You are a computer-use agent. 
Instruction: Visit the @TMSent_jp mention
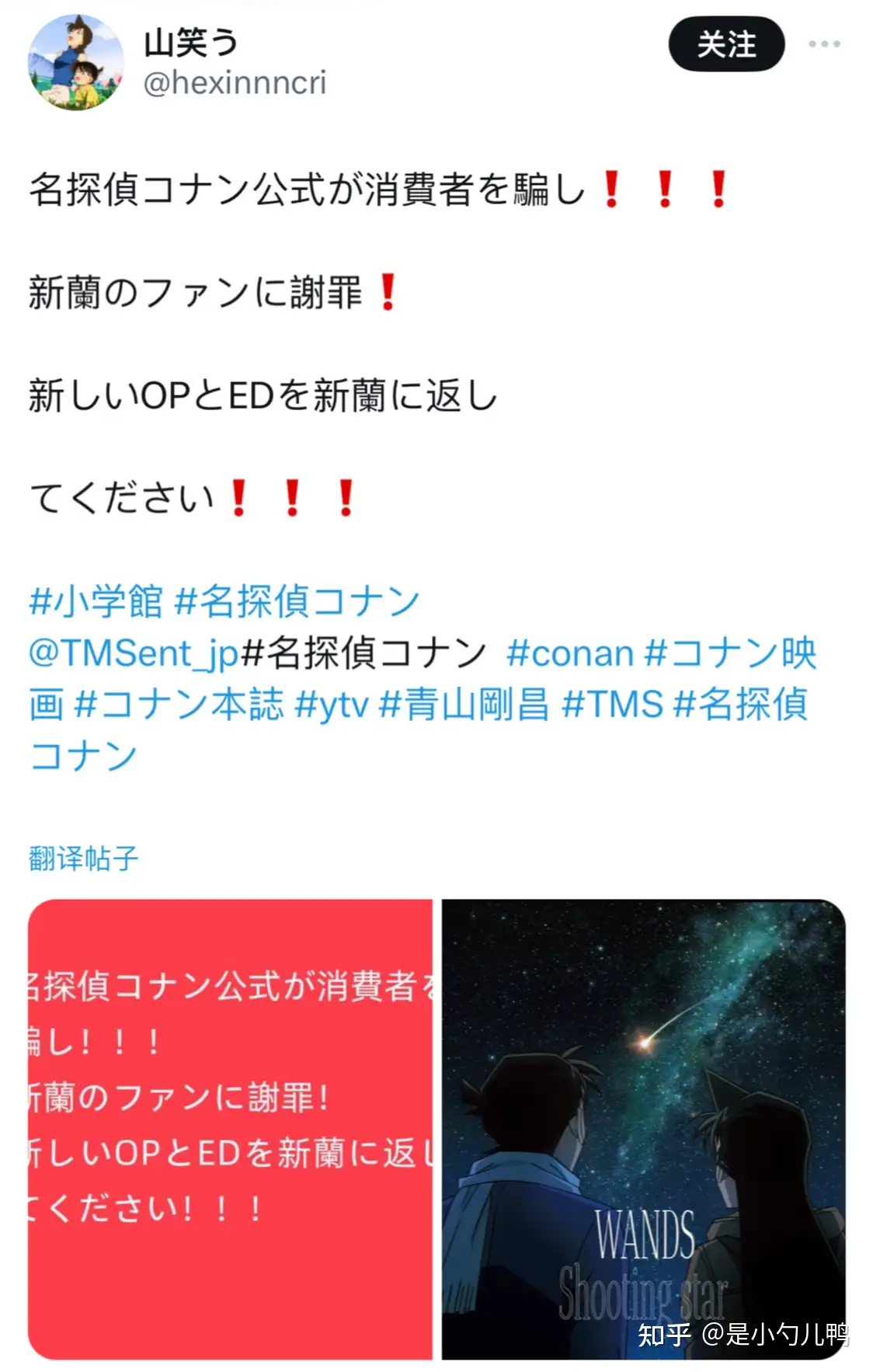click(133, 653)
